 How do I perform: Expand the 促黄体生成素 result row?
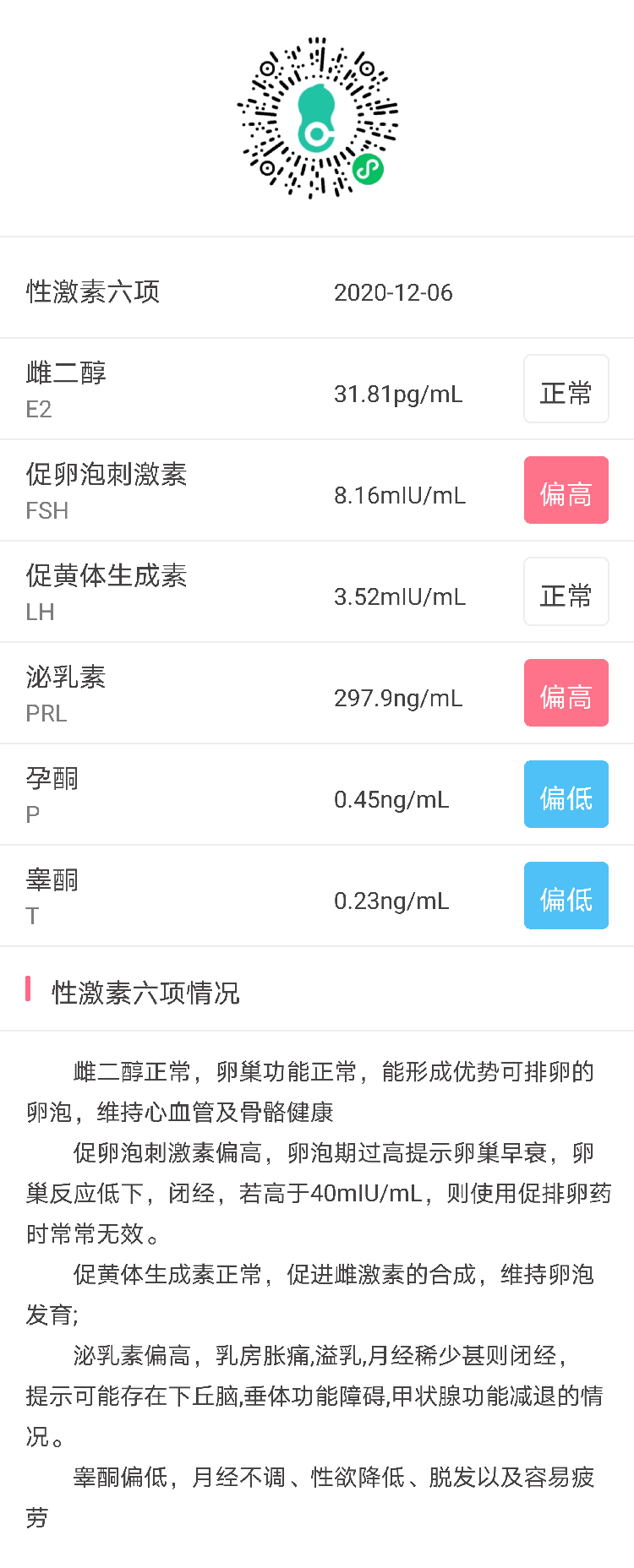(x=317, y=591)
